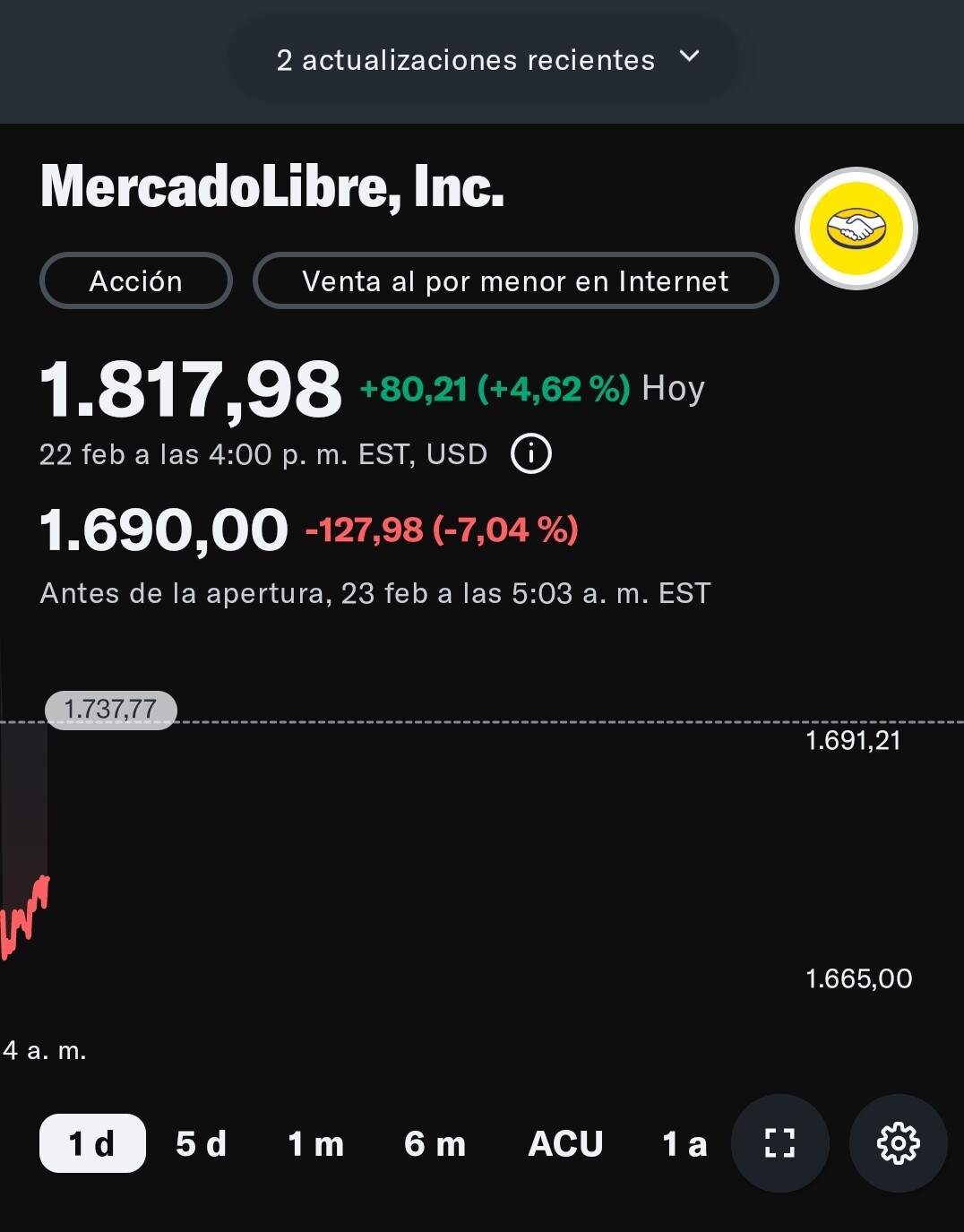Select the 1 d chart range
Screen dimensions: 964x1232
[92, 1143]
